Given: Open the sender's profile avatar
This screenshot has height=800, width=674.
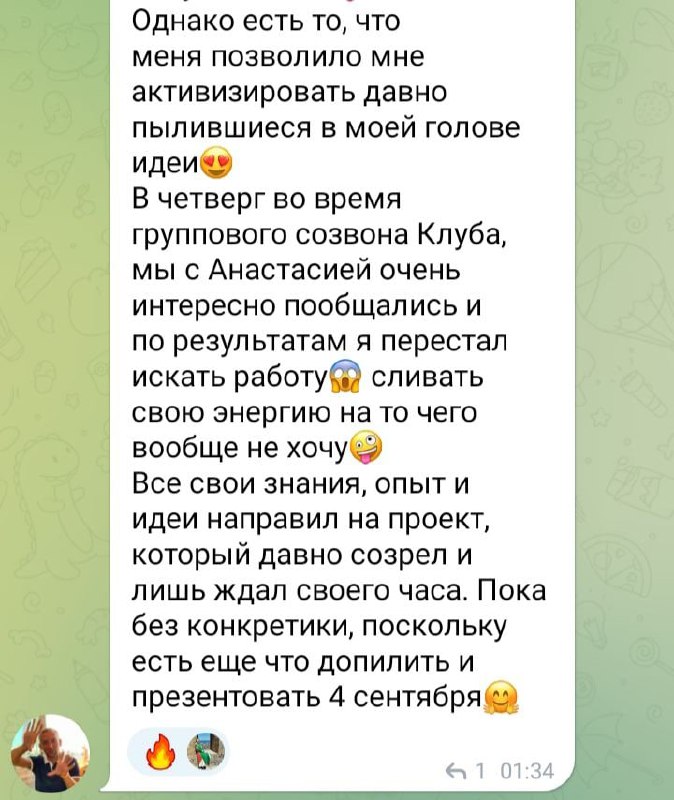Looking at the screenshot, I should pyautogui.click(x=50, y=753).
